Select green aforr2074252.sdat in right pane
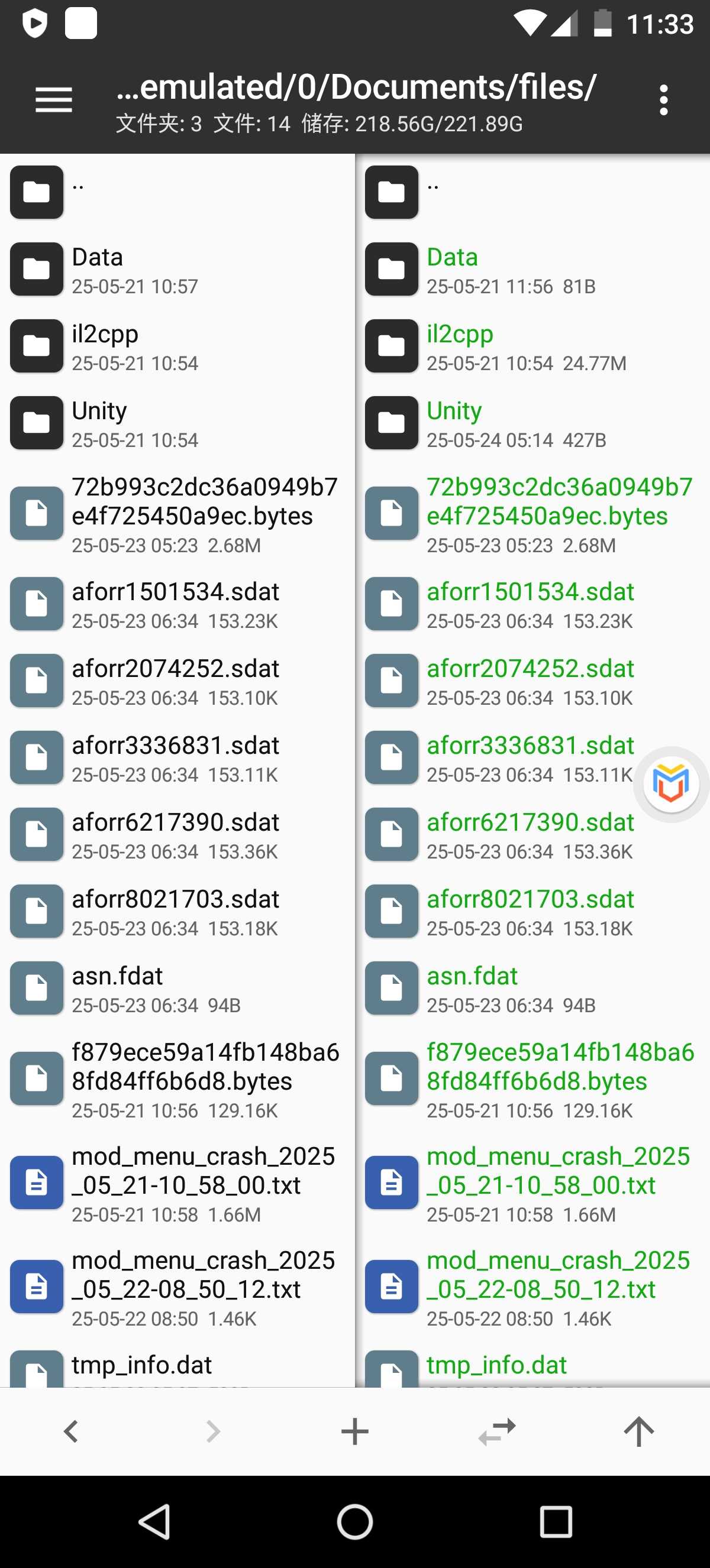710x1568 pixels. [530, 681]
